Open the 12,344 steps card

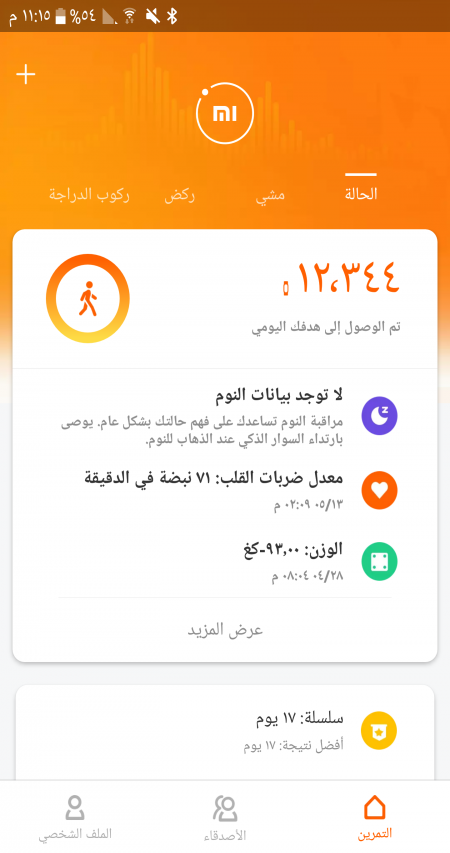(x=225, y=299)
